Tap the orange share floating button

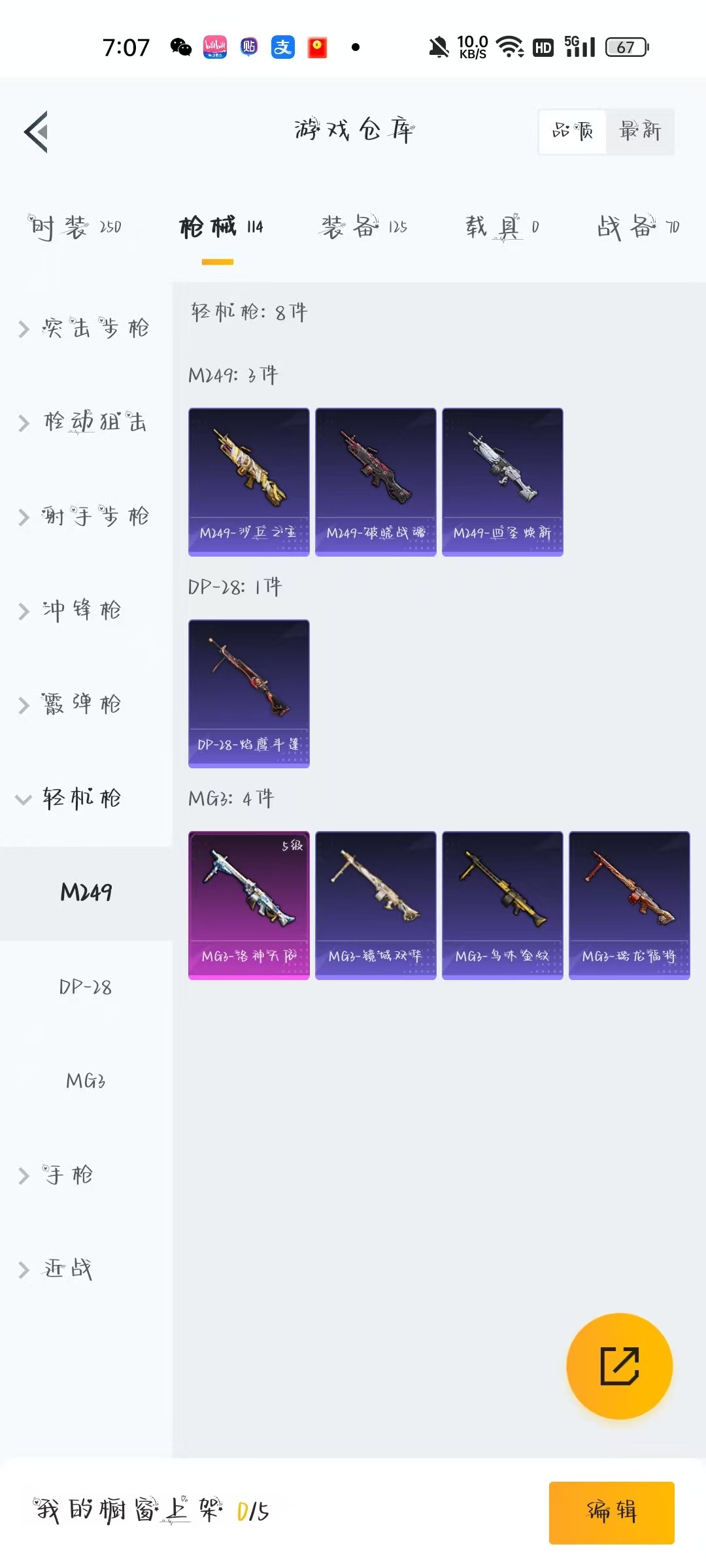point(619,1366)
